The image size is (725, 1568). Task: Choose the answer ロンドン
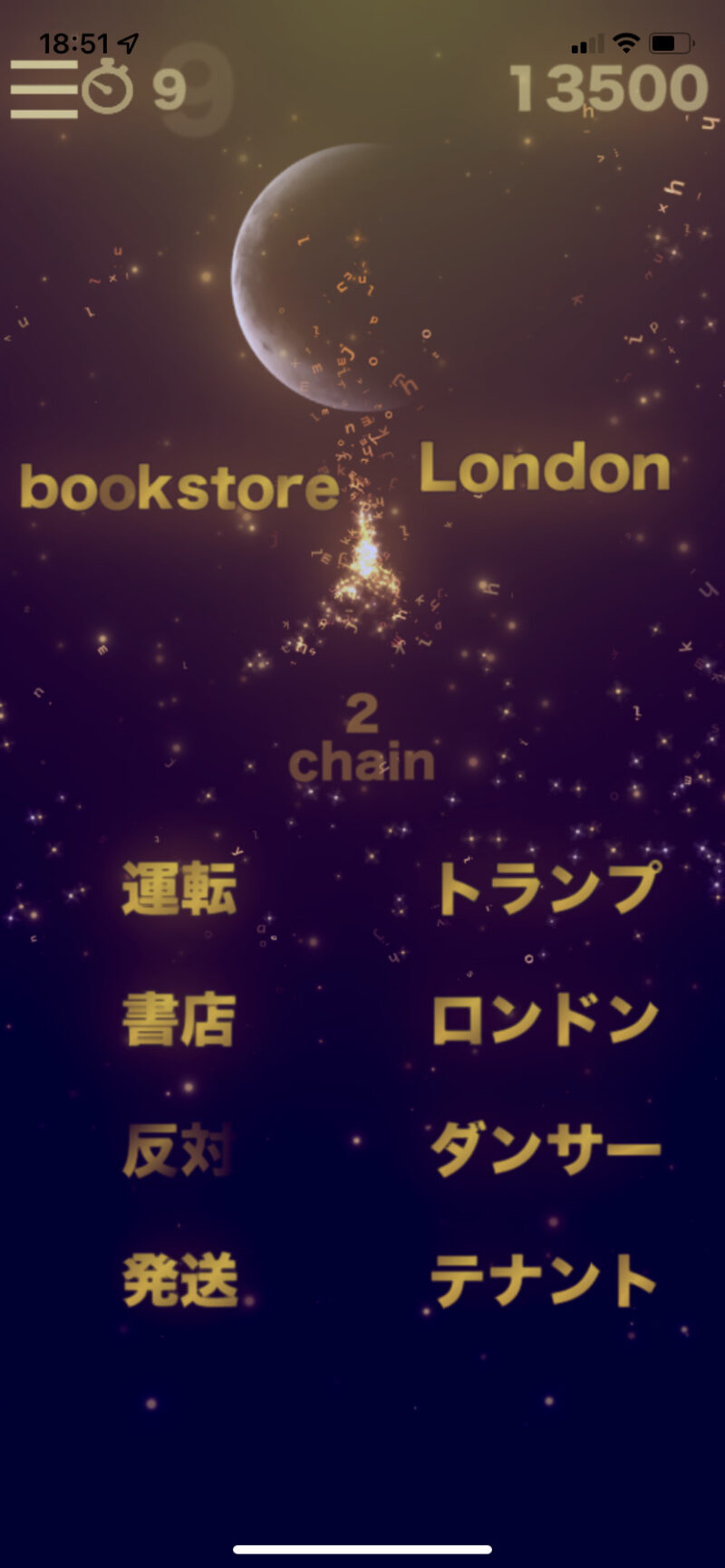[x=545, y=1020]
